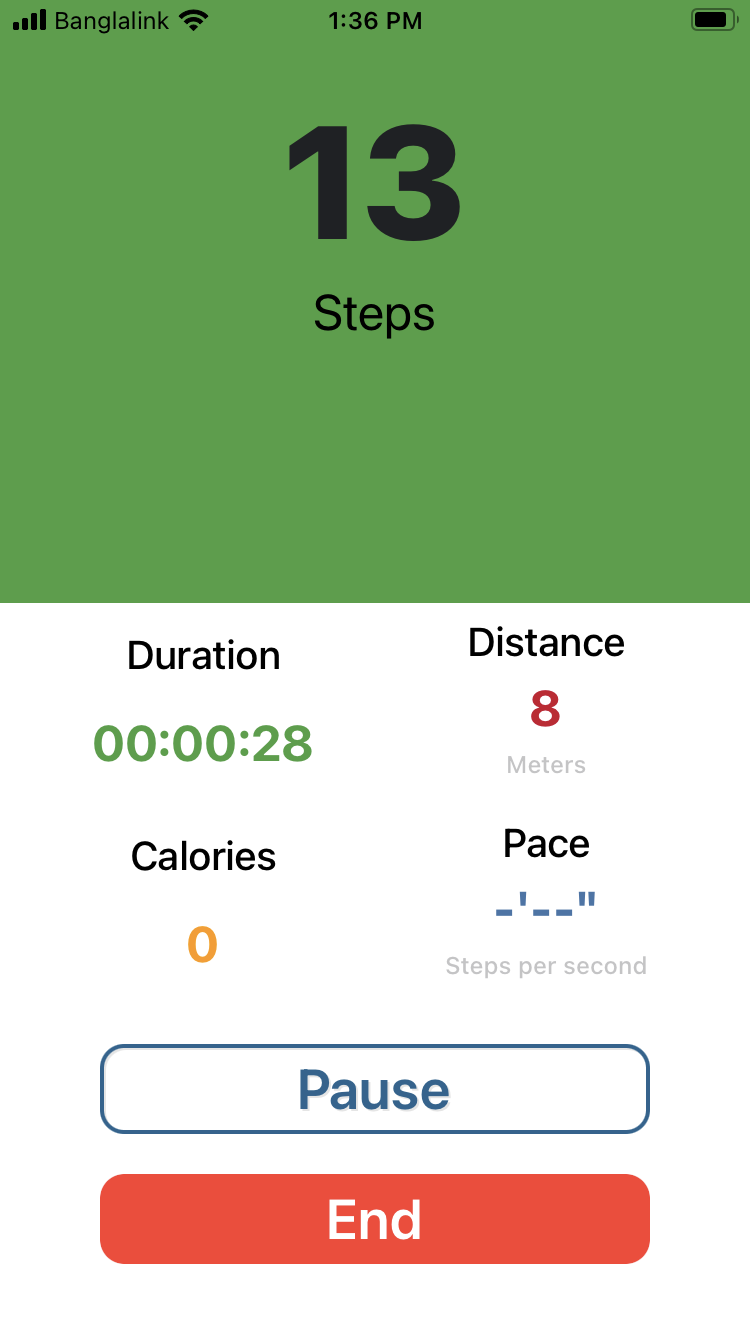Tap the Calories label

point(202,856)
